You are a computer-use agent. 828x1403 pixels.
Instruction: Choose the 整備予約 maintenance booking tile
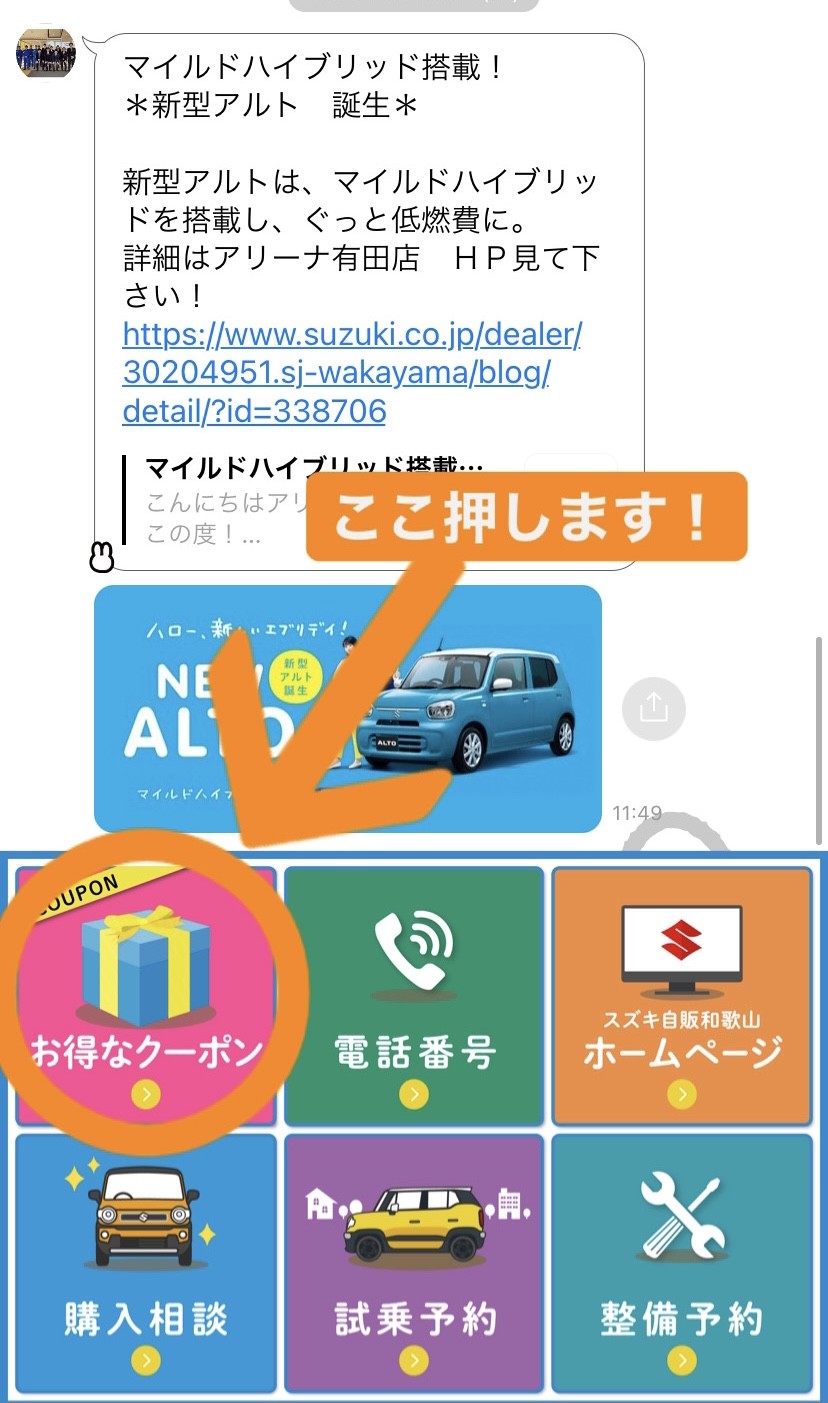(681, 1264)
